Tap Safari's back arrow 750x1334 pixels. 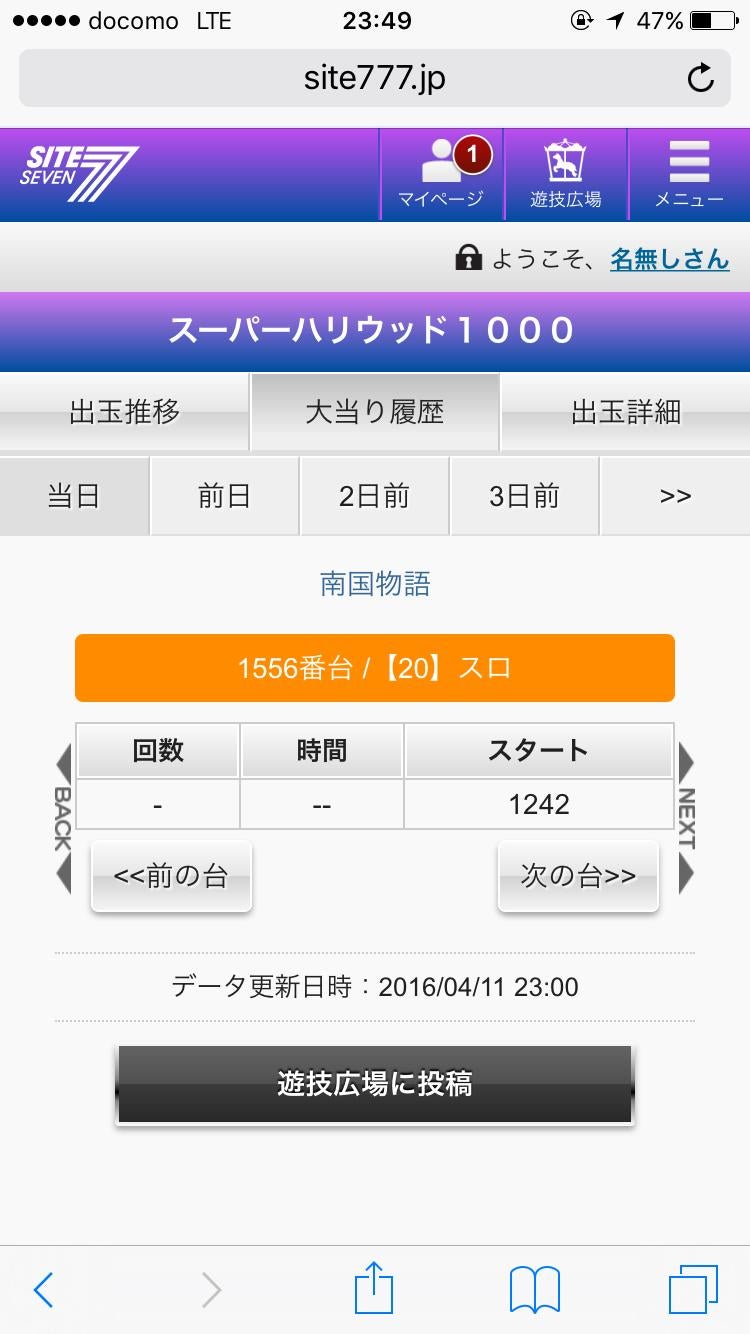coord(43,1290)
